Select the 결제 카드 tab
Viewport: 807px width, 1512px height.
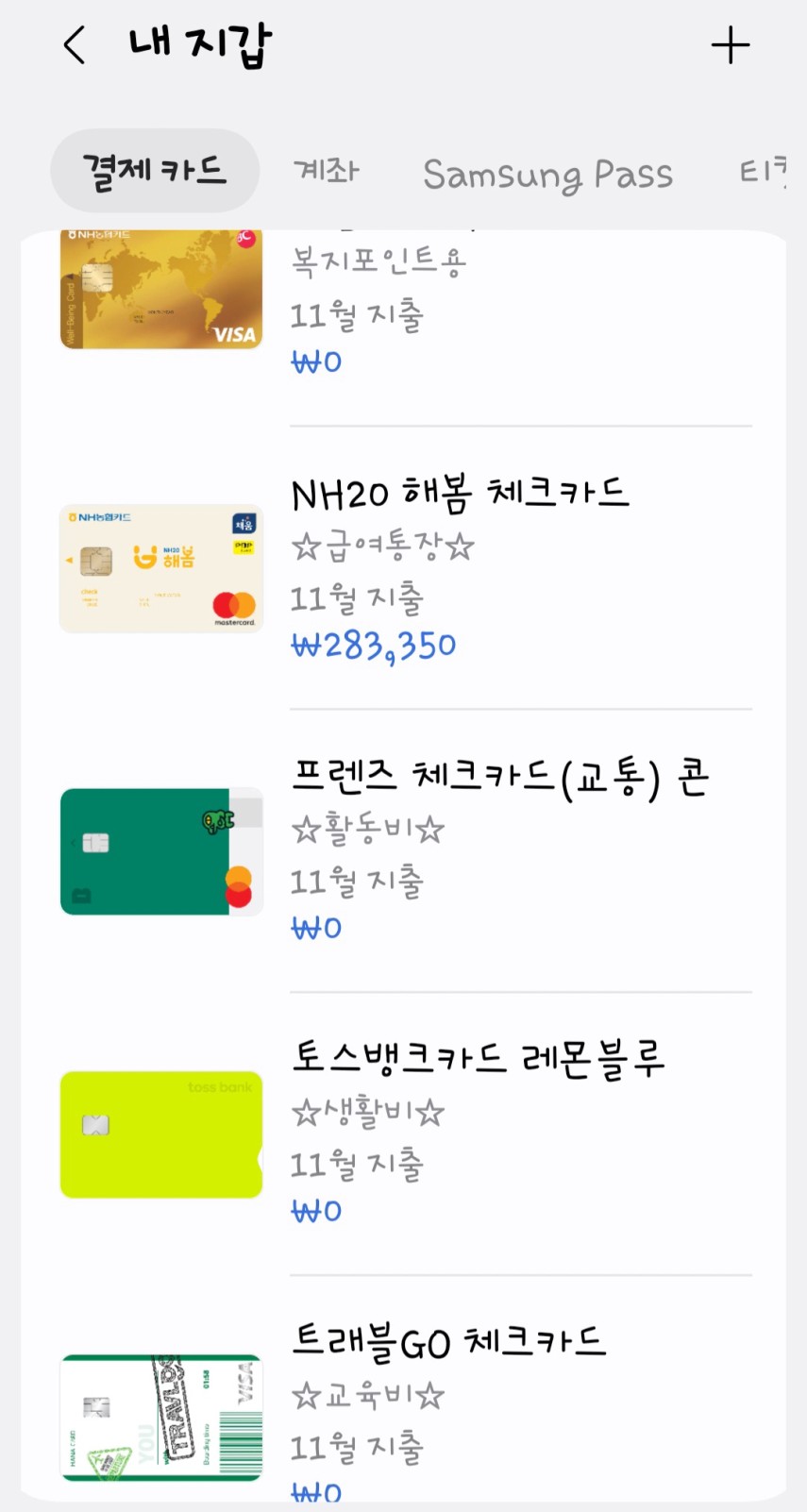point(155,171)
